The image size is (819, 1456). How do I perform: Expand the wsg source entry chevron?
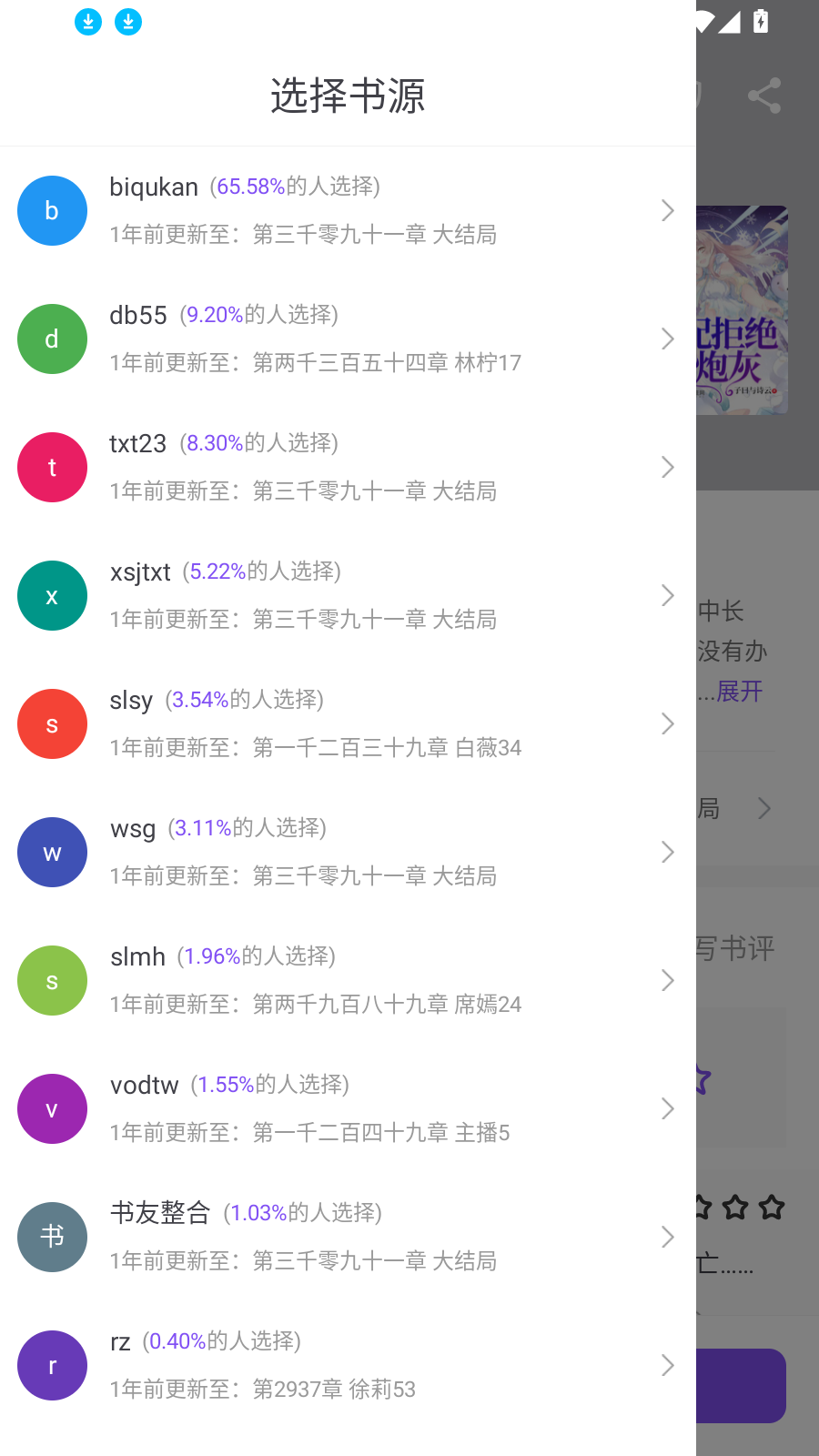(x=669, y=853)
